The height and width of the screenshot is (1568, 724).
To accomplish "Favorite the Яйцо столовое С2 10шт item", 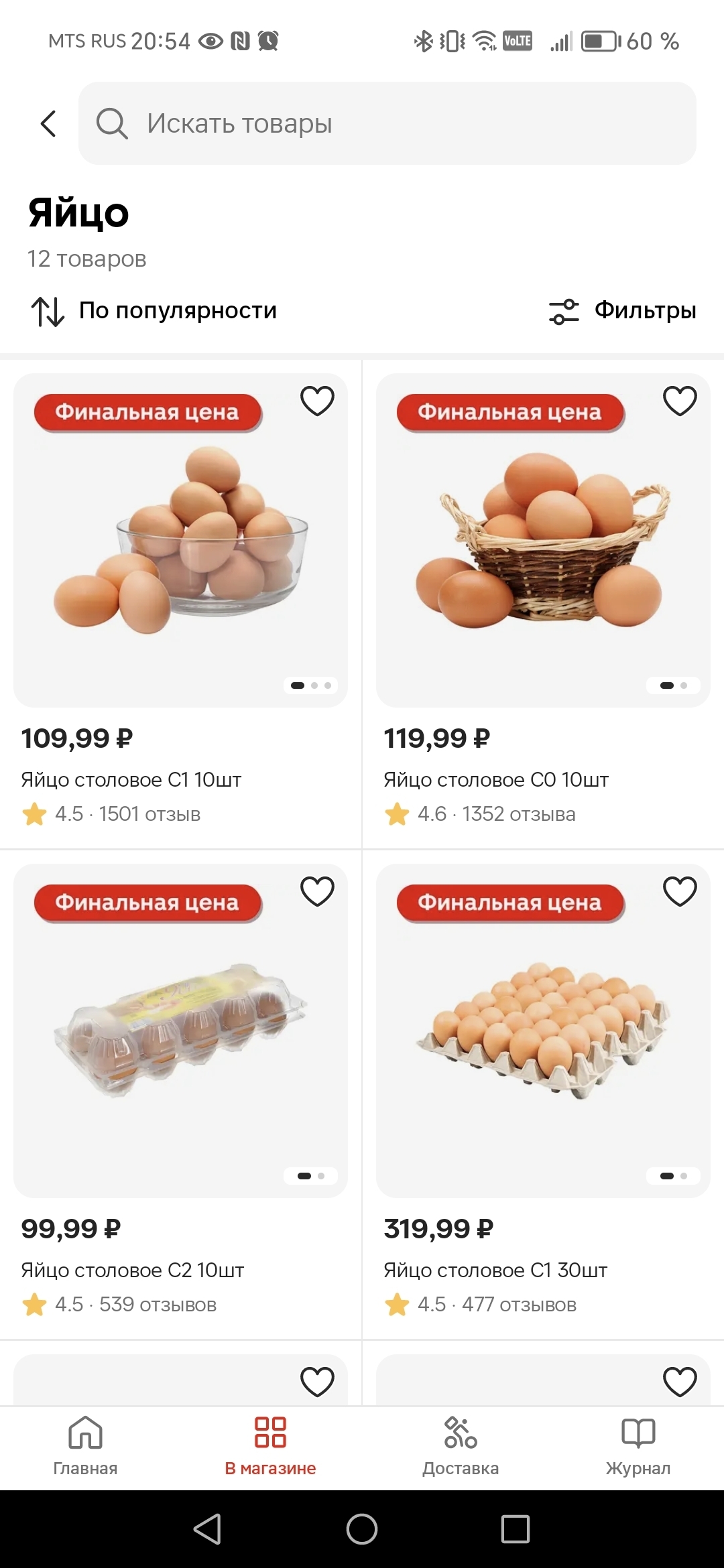I will [317, 891].
